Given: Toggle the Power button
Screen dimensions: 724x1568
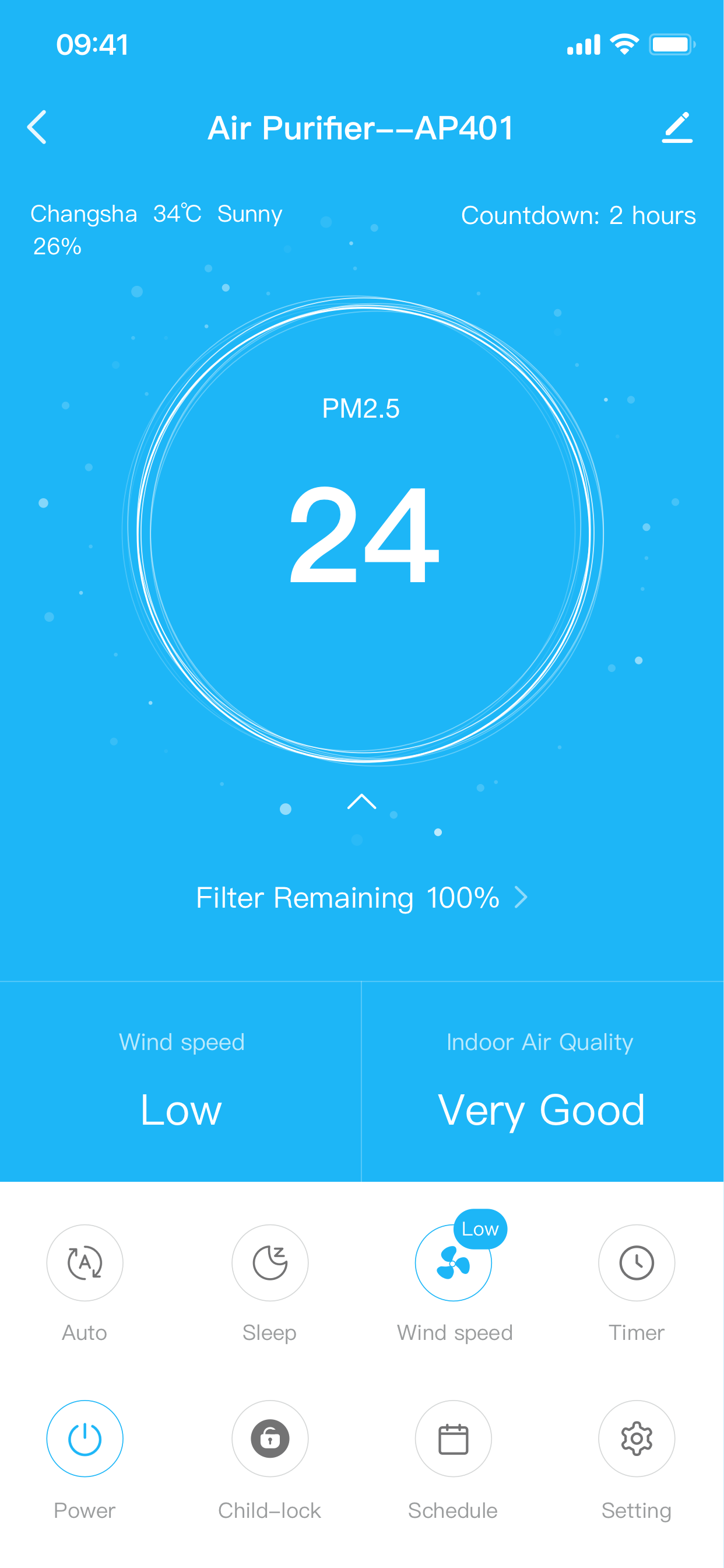Looking at the screenshot, I should click(85, 1438).
